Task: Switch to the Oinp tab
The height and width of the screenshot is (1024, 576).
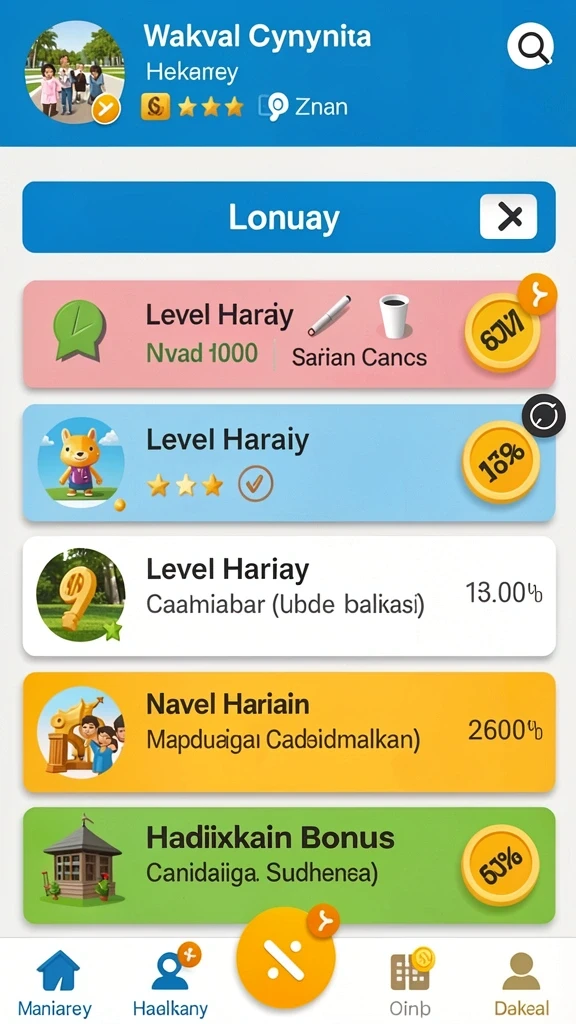Action: [x=410, y=982]
